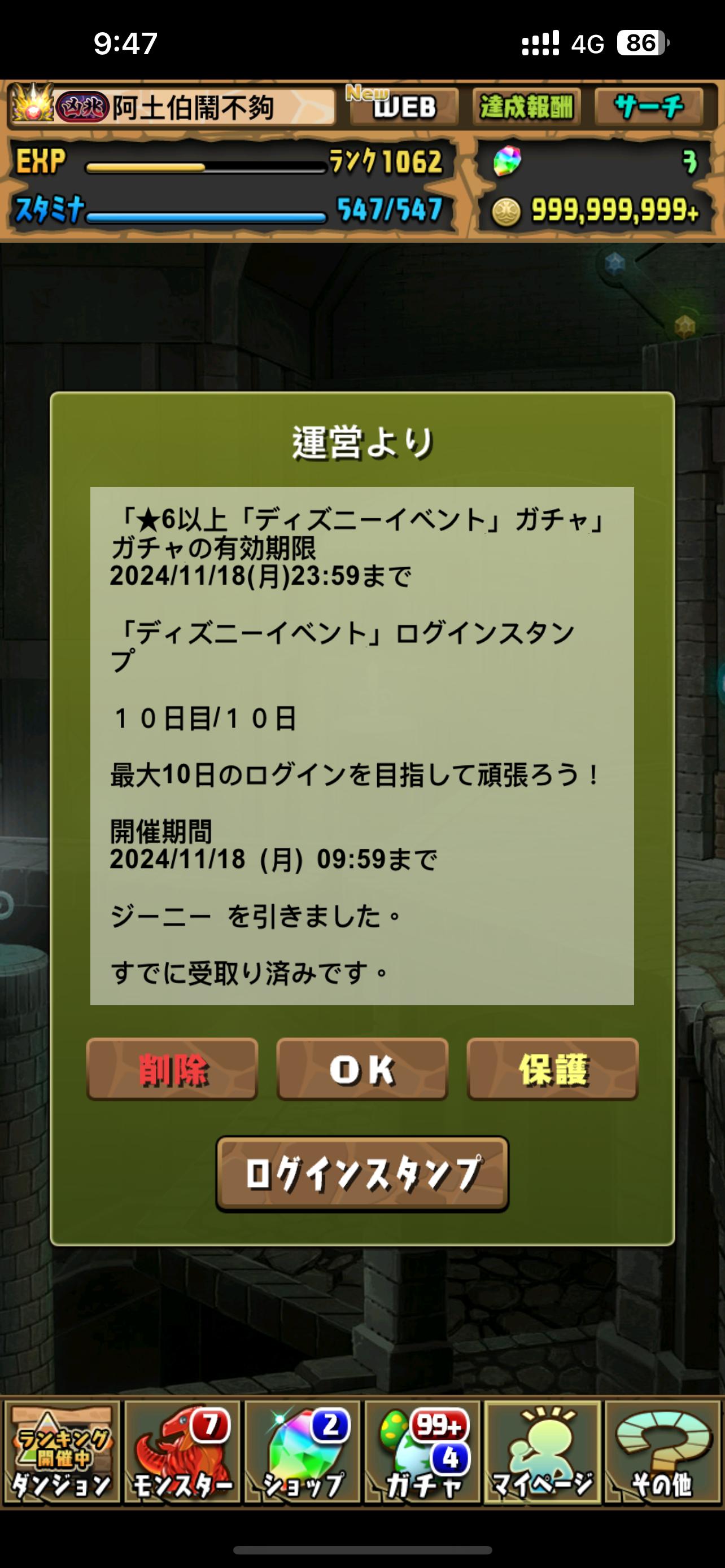Confirm the message with OK

tap(362, 1070)
